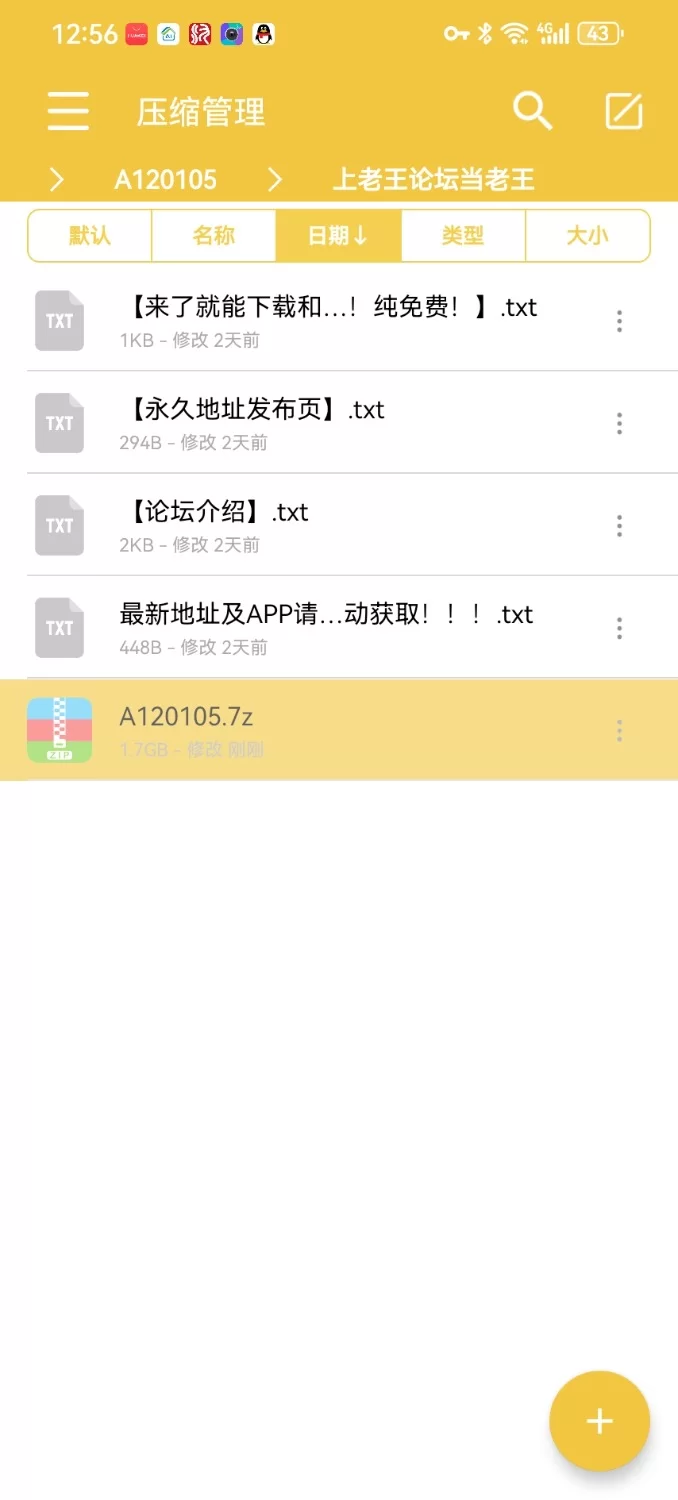Sort files by 大小

587,236
